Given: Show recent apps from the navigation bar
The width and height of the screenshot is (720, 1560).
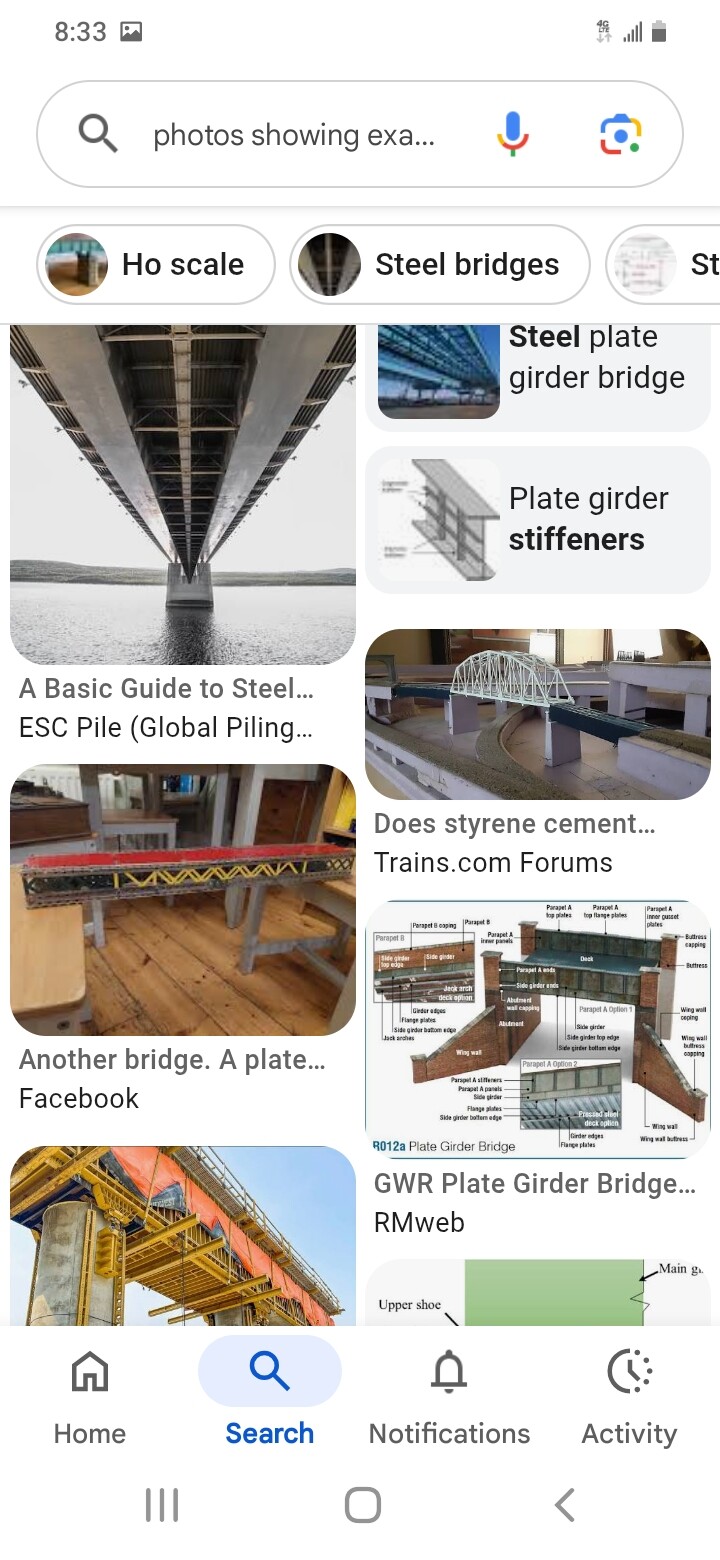Looking at the screenshot, I should click(x=161, y=1504).
